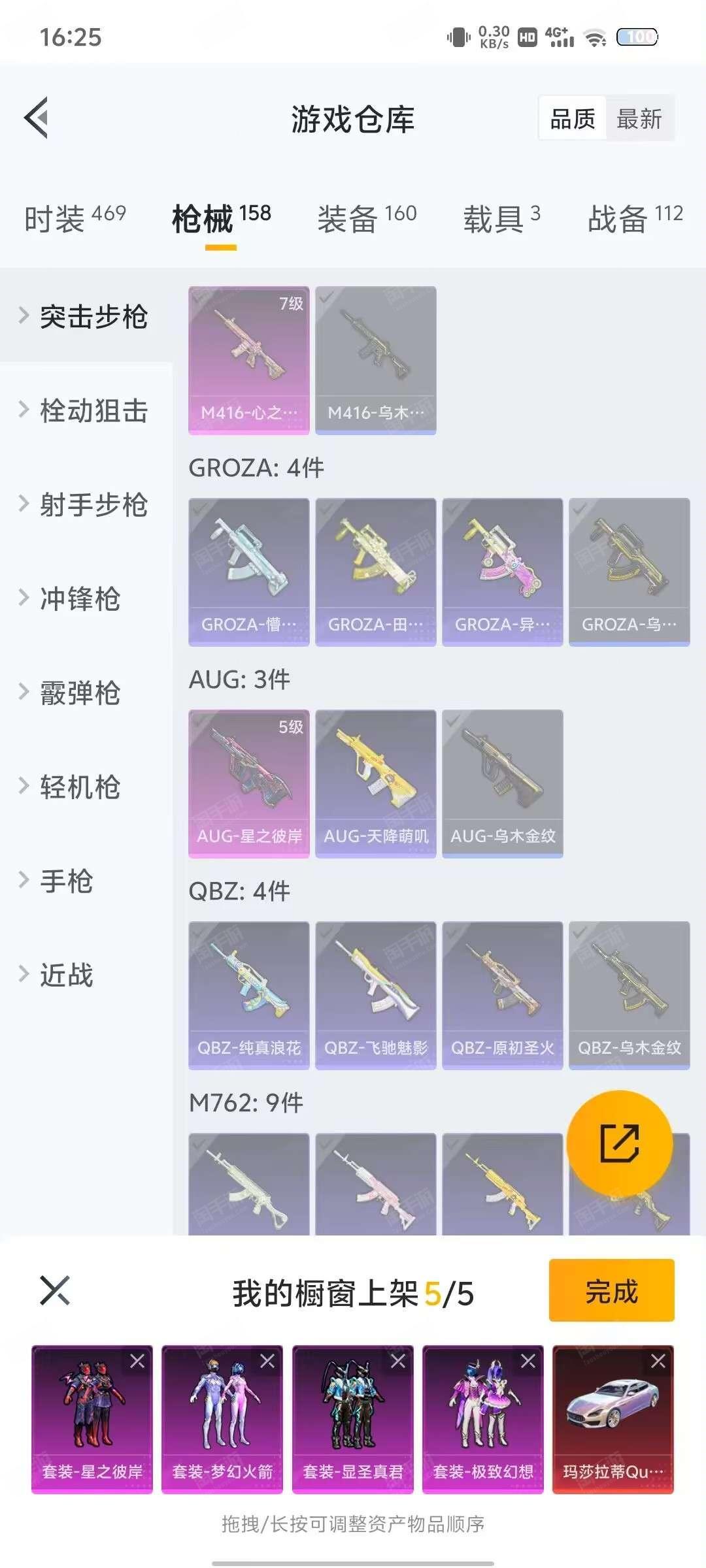Select the QBZ-纯真浪花 weapon tile
The width and height of the screenshot is (706, 1568).
(248, 994)
